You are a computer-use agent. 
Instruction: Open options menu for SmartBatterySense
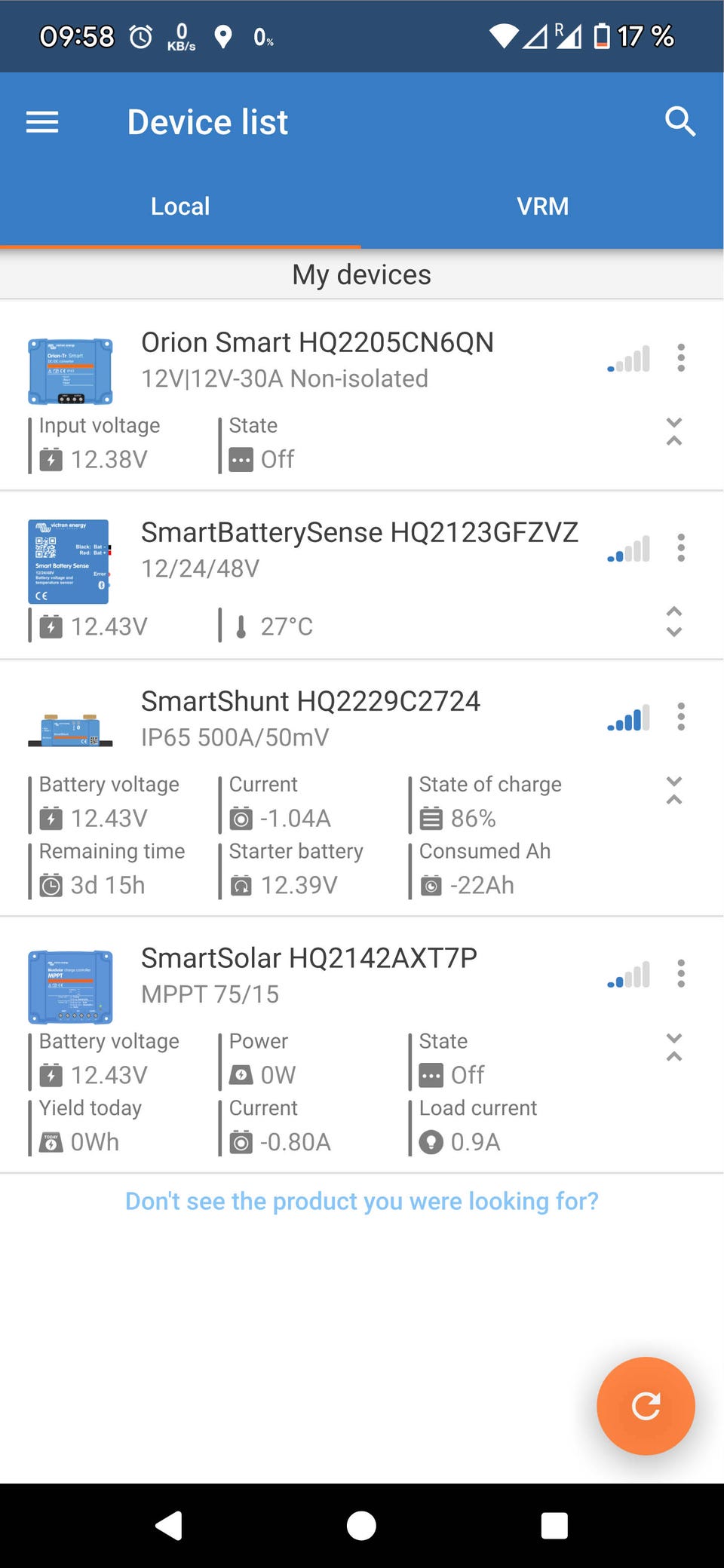tap(681, 548)
